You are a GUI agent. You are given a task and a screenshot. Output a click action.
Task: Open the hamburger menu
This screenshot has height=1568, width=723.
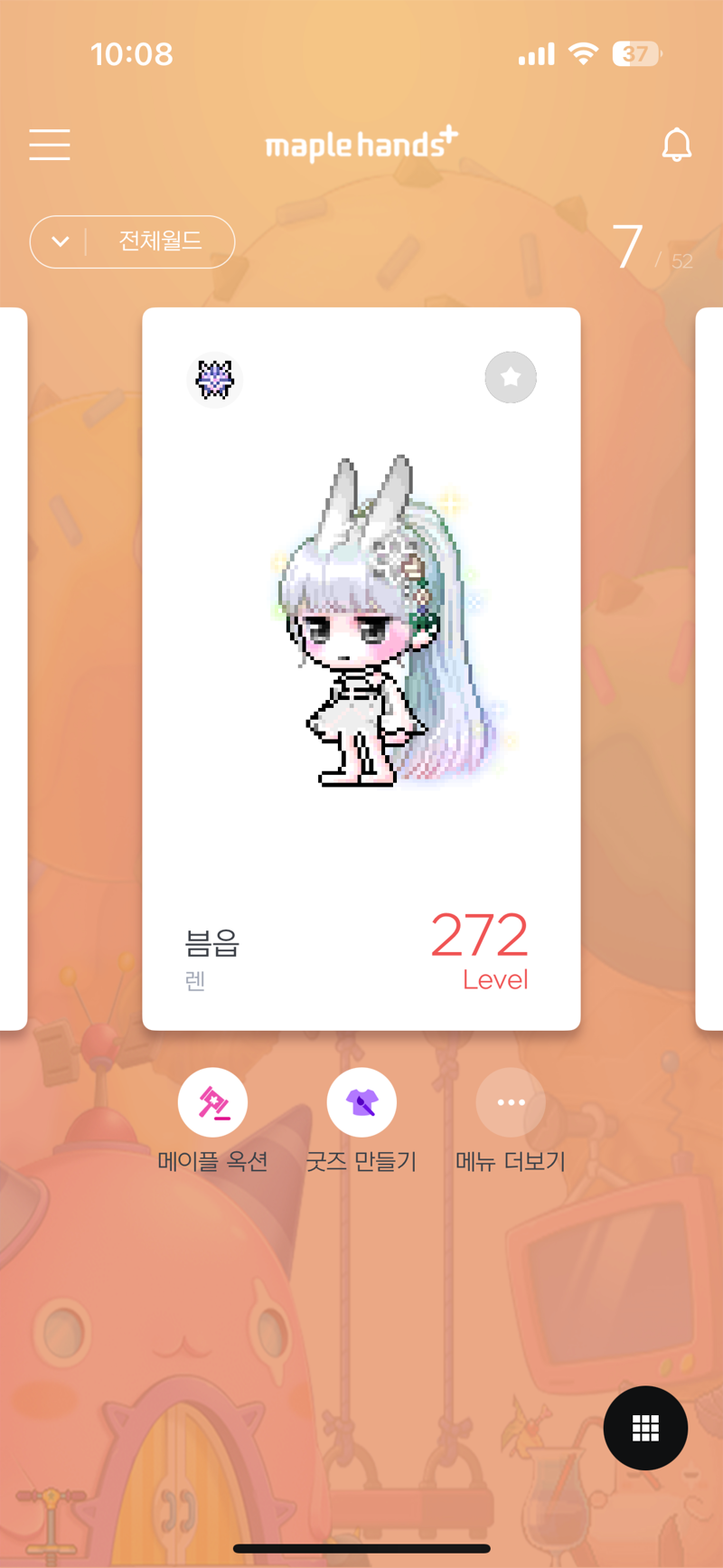[50, 145]
